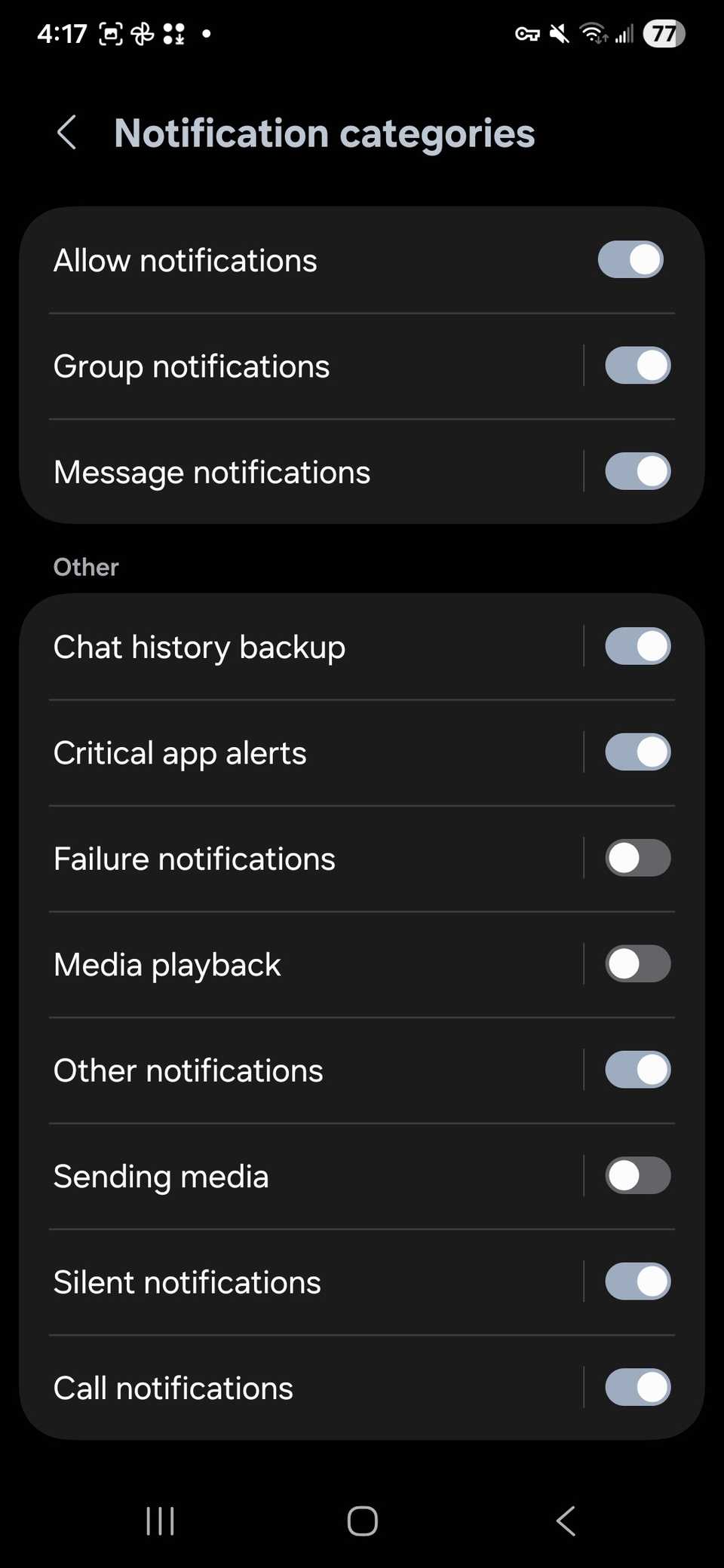
Task: Open the recent apps button in navigation bar
Action: [159, 1521]
